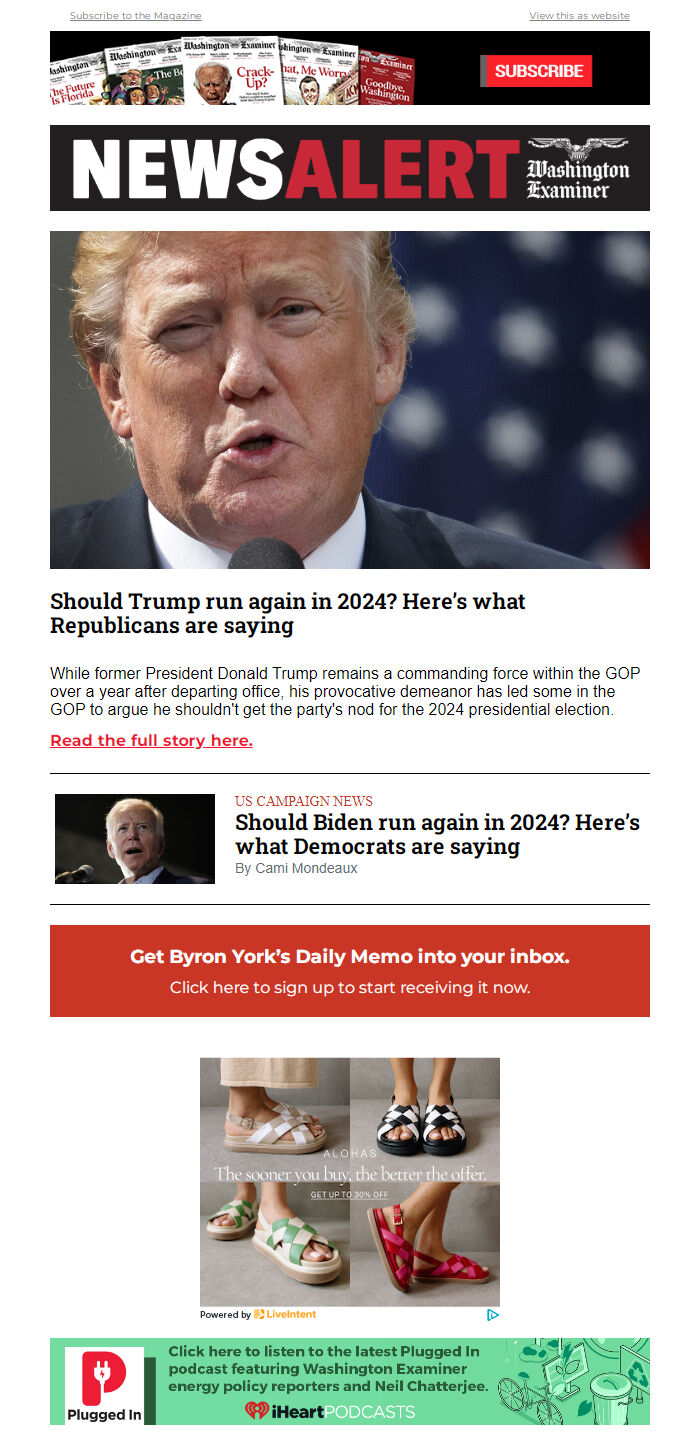Open the Subscribe to the Magazine link
The width and height of the screenshot is (700, 1449).
pos(135,16)
